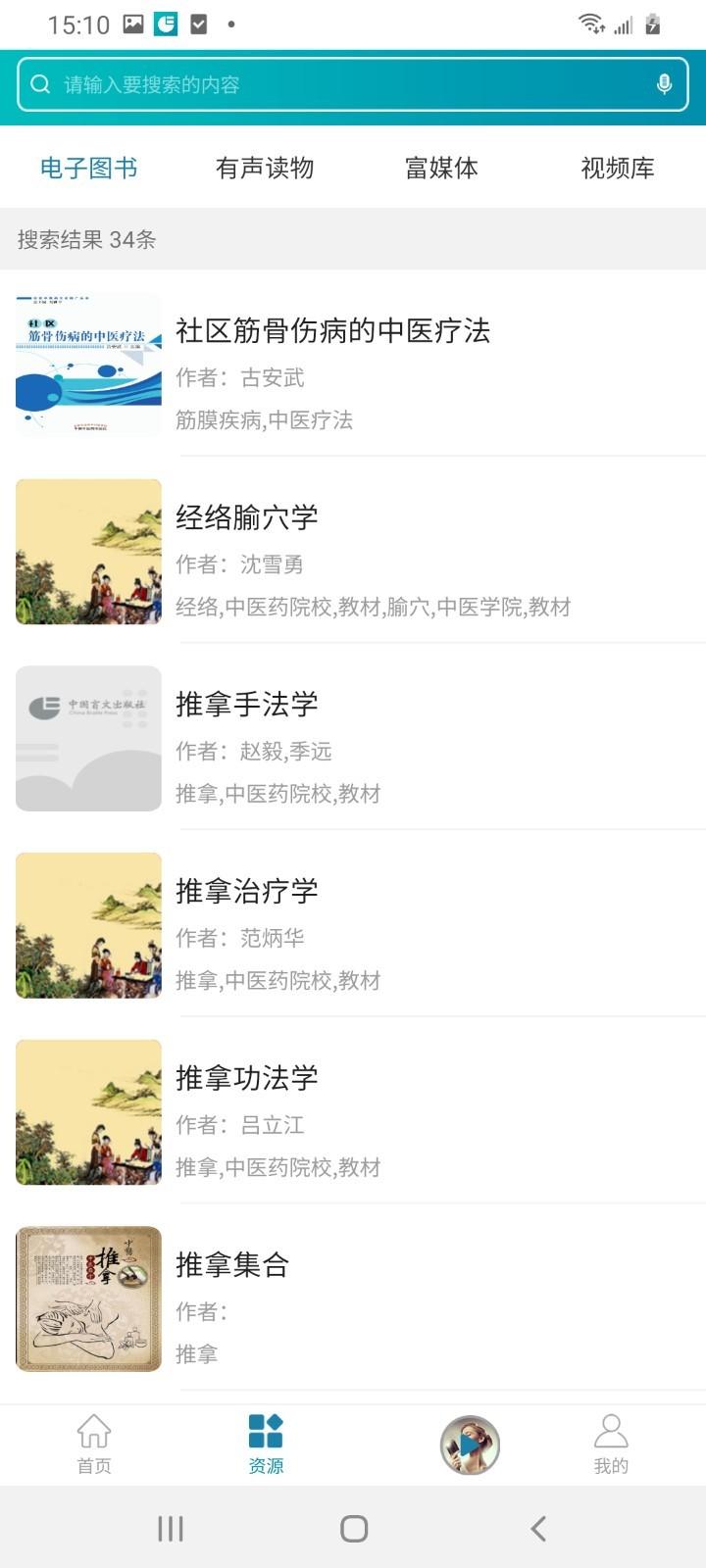Tap the 推拿集合 cover thumbnail
Viewport: 706px width, 1568px height.
click(x=87, y=1299)
